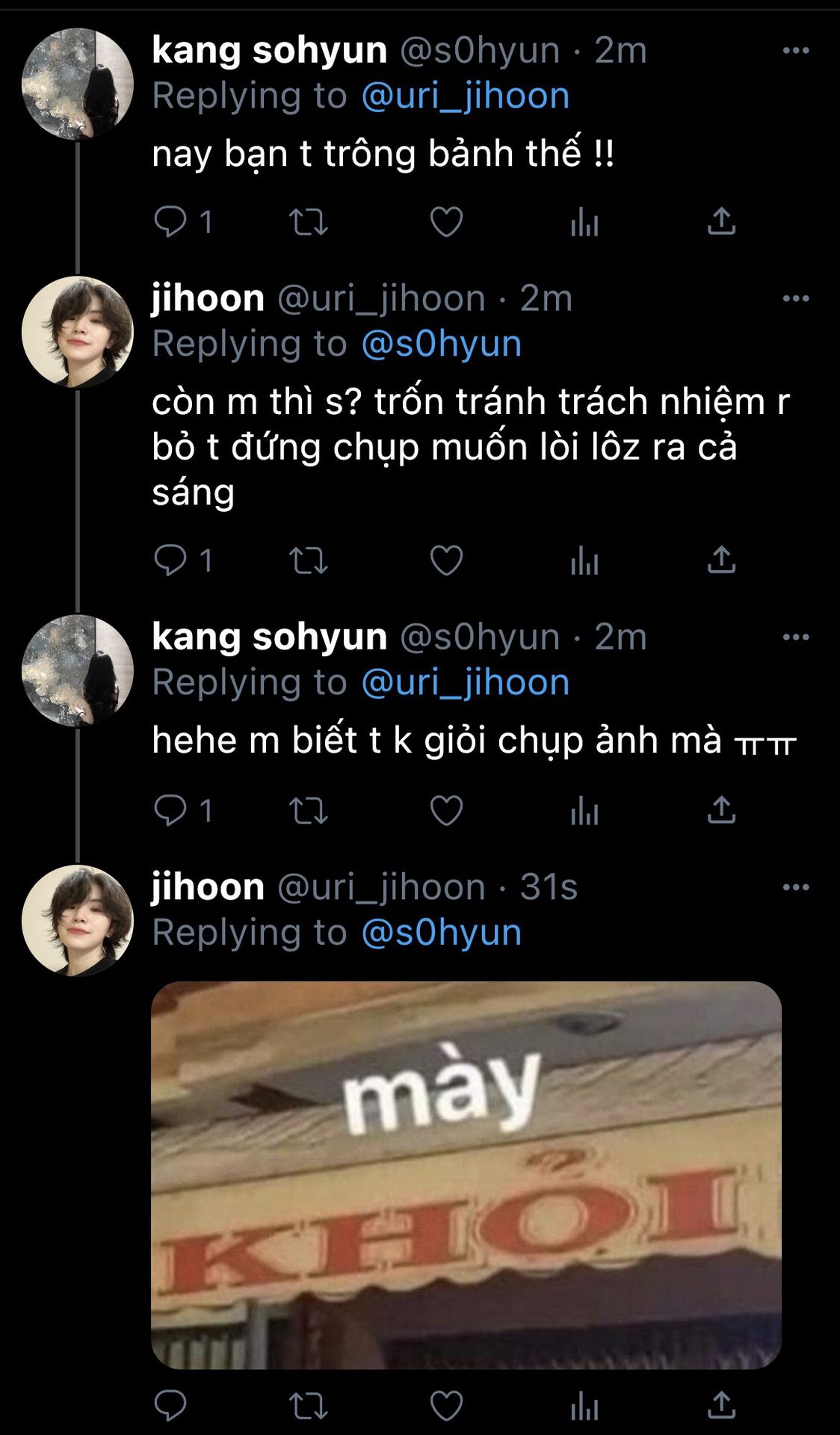Open the 'mày KHỎI' image in jihoon's tweet
840x1435 pixels.
[x=466, y=1175]
